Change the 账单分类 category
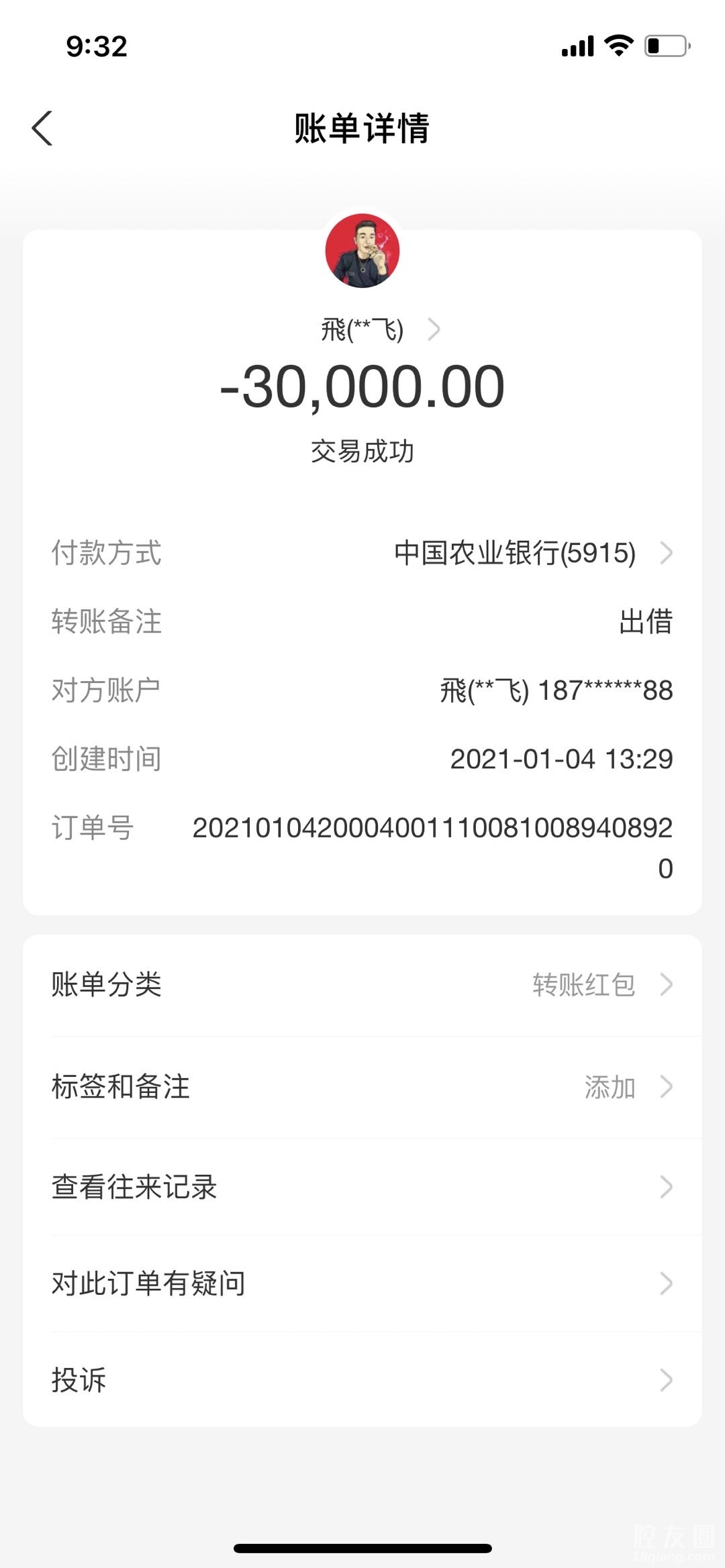This screenshot has height=1568, width=725. tap(362, 985)
